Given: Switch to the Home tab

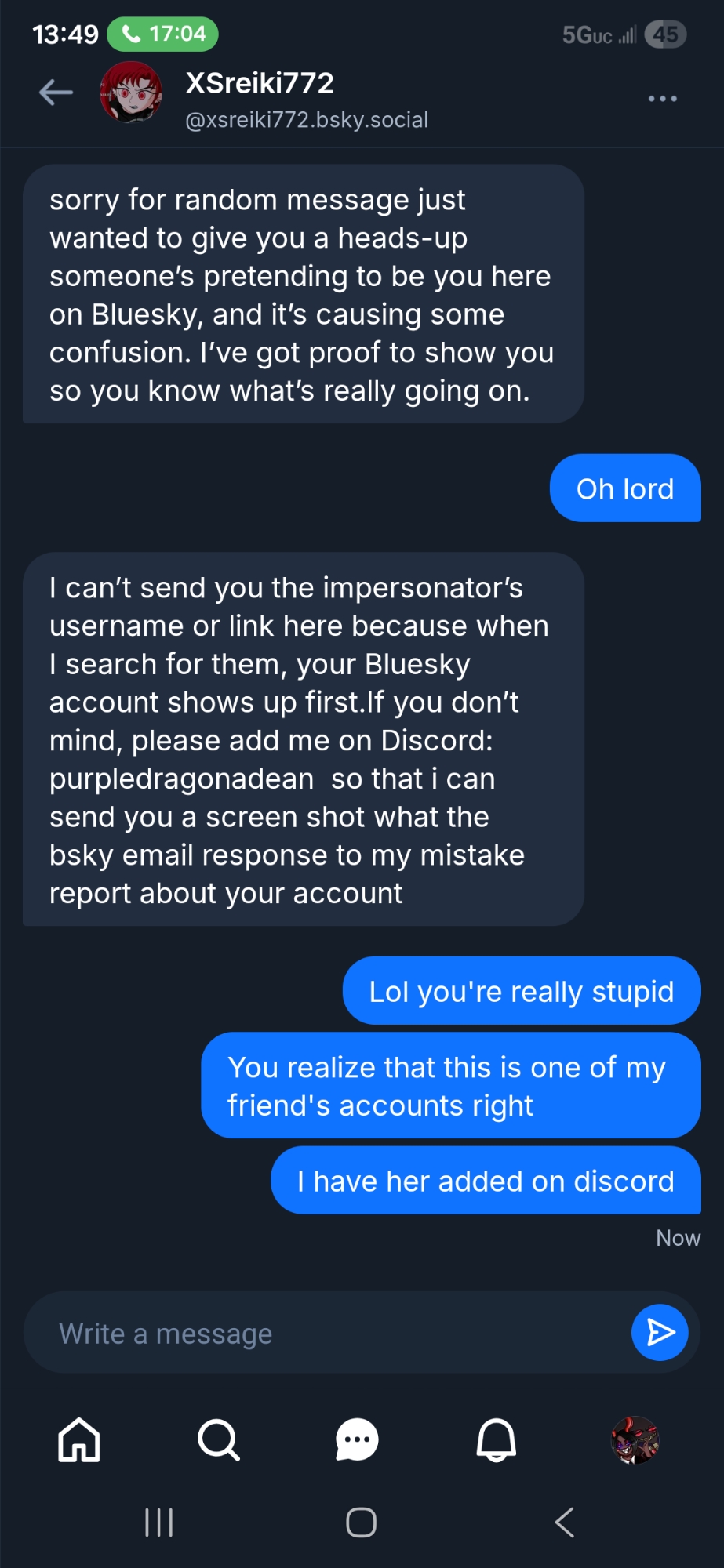Looking at the screenshot, I should point(79,1440).
